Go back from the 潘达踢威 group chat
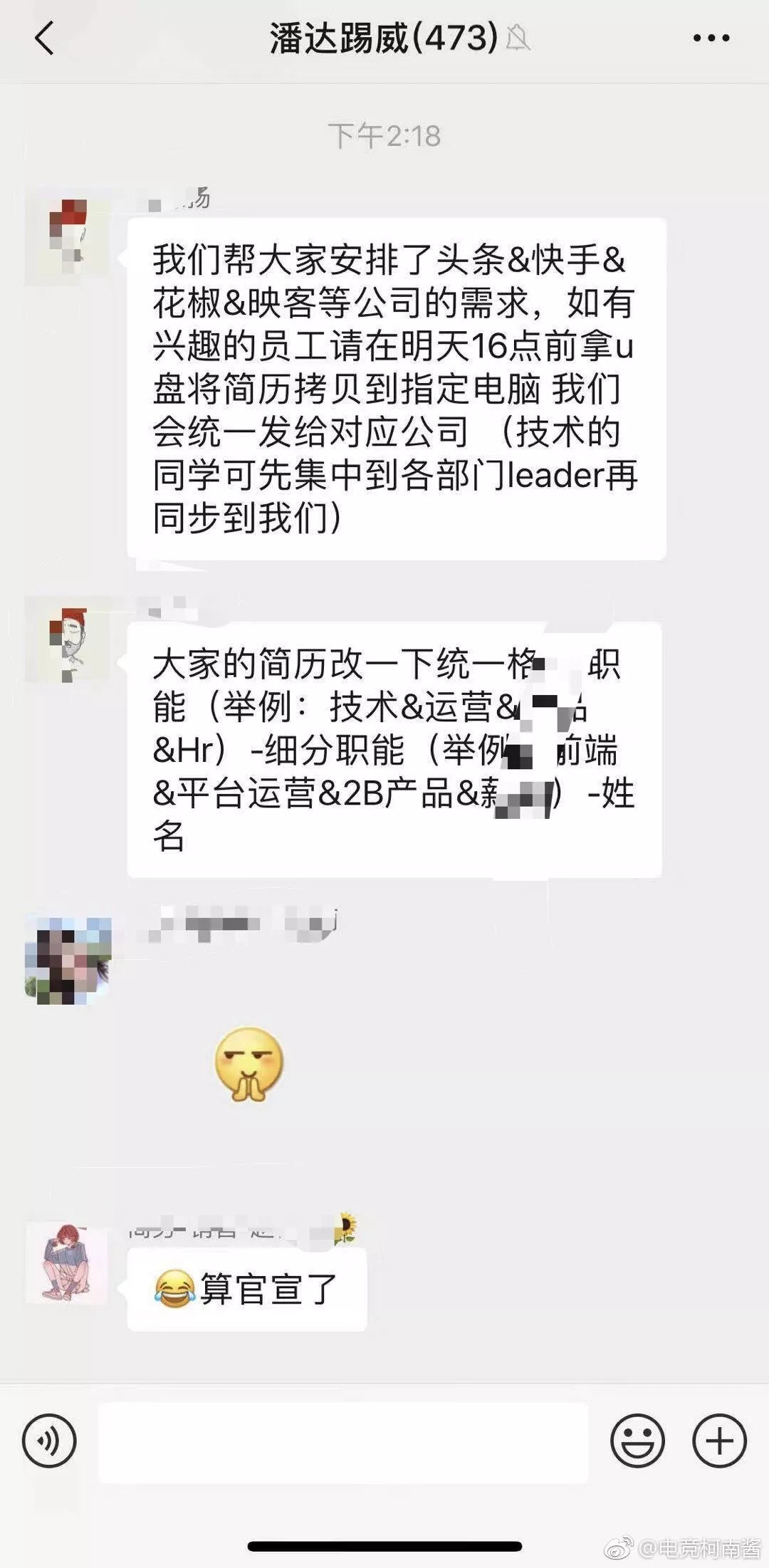This screenshot has height=1568, width=769. (44, 38)
